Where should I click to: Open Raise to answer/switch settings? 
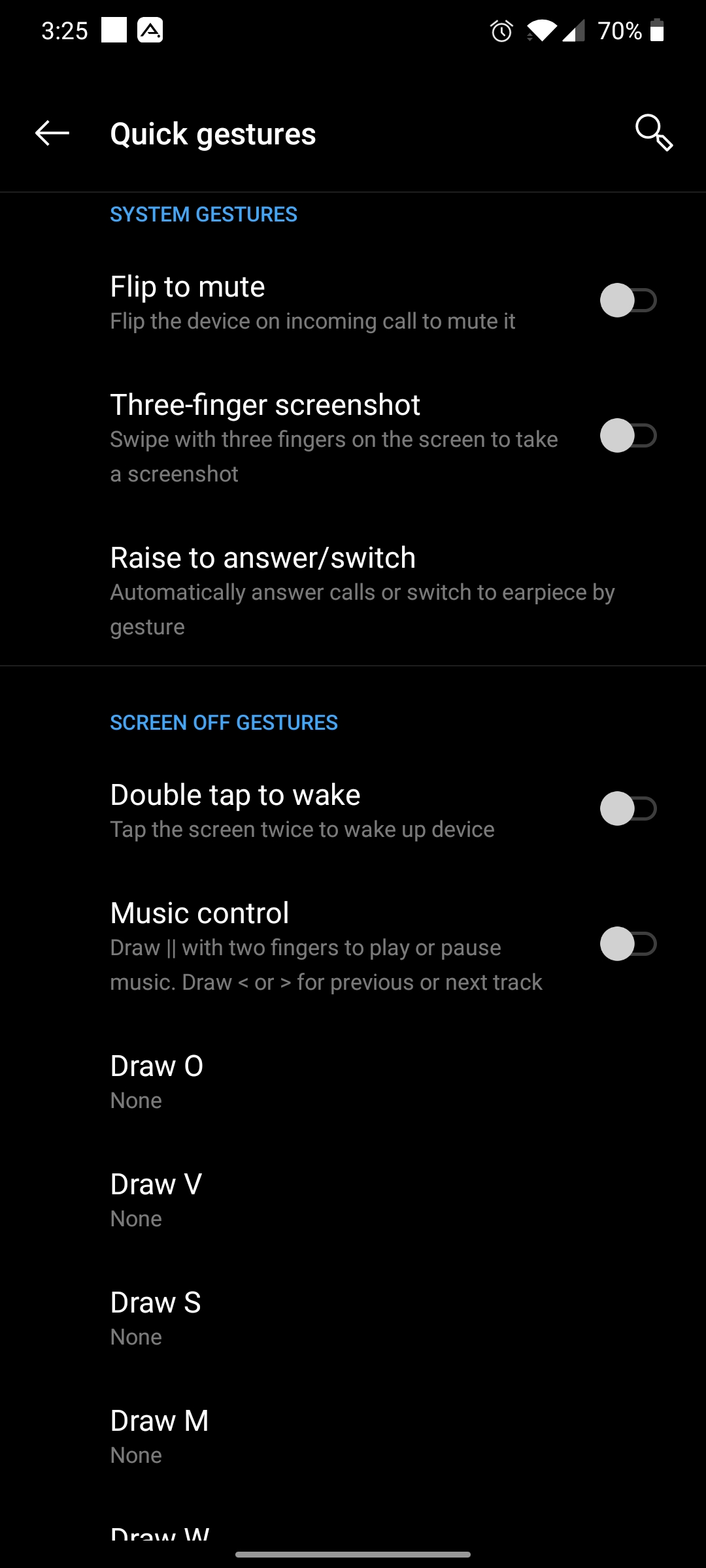pyautogui.click(x=353, y=589)
